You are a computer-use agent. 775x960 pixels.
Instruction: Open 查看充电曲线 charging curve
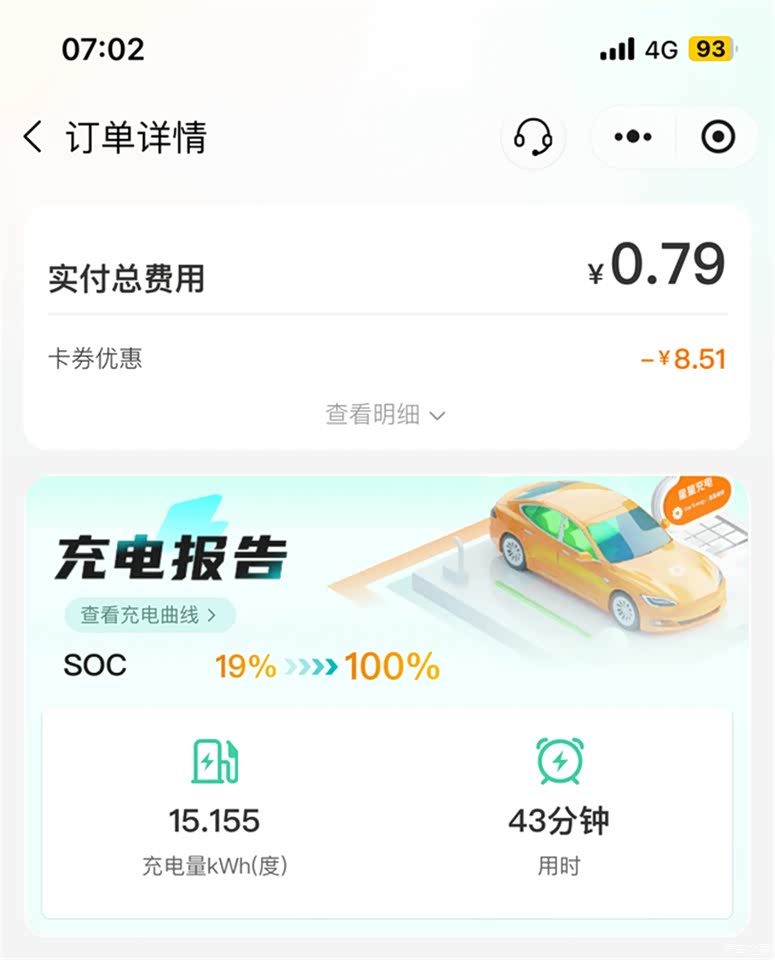[149, 615]
